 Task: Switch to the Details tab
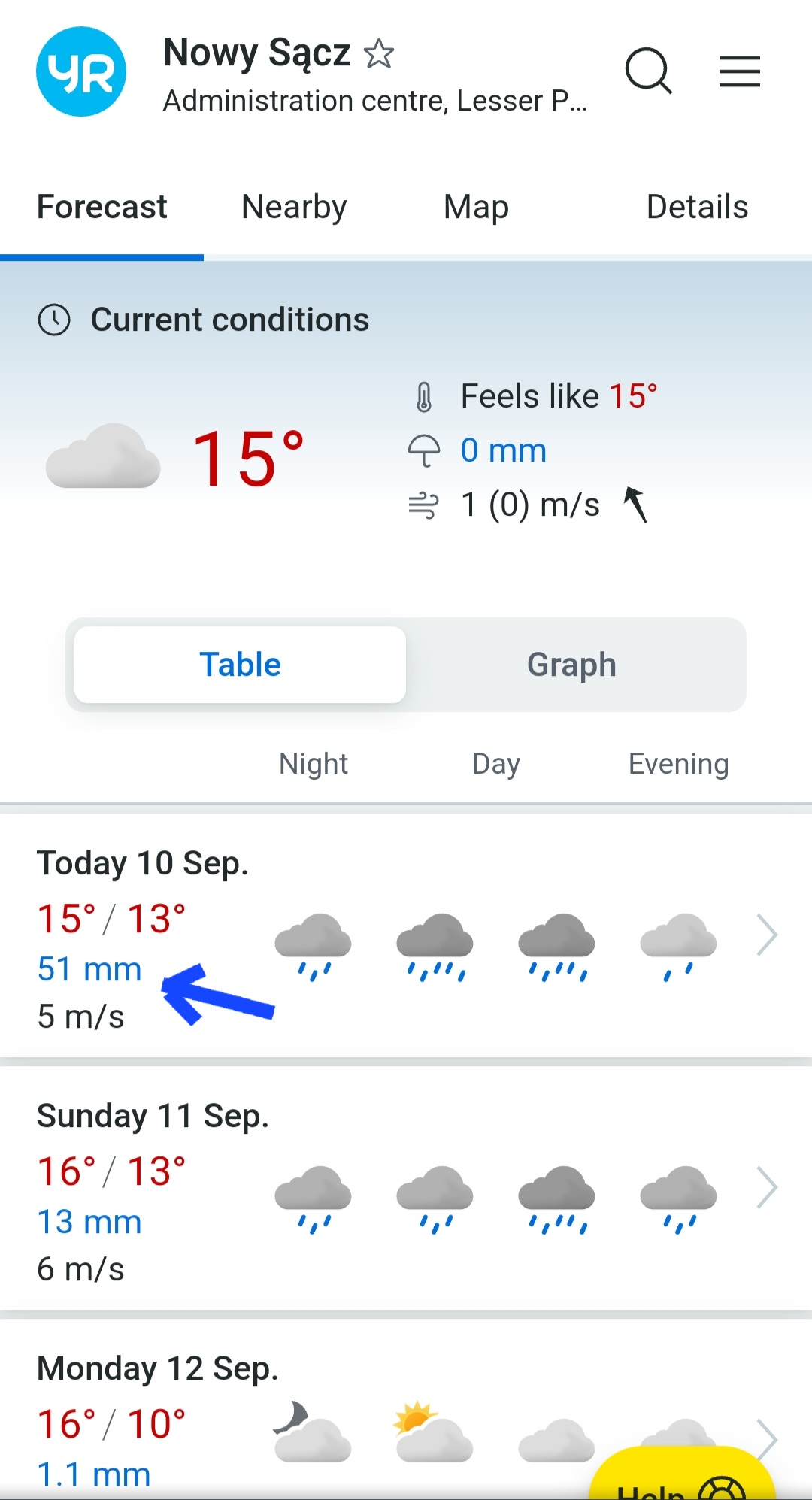(x=697, y=207)
